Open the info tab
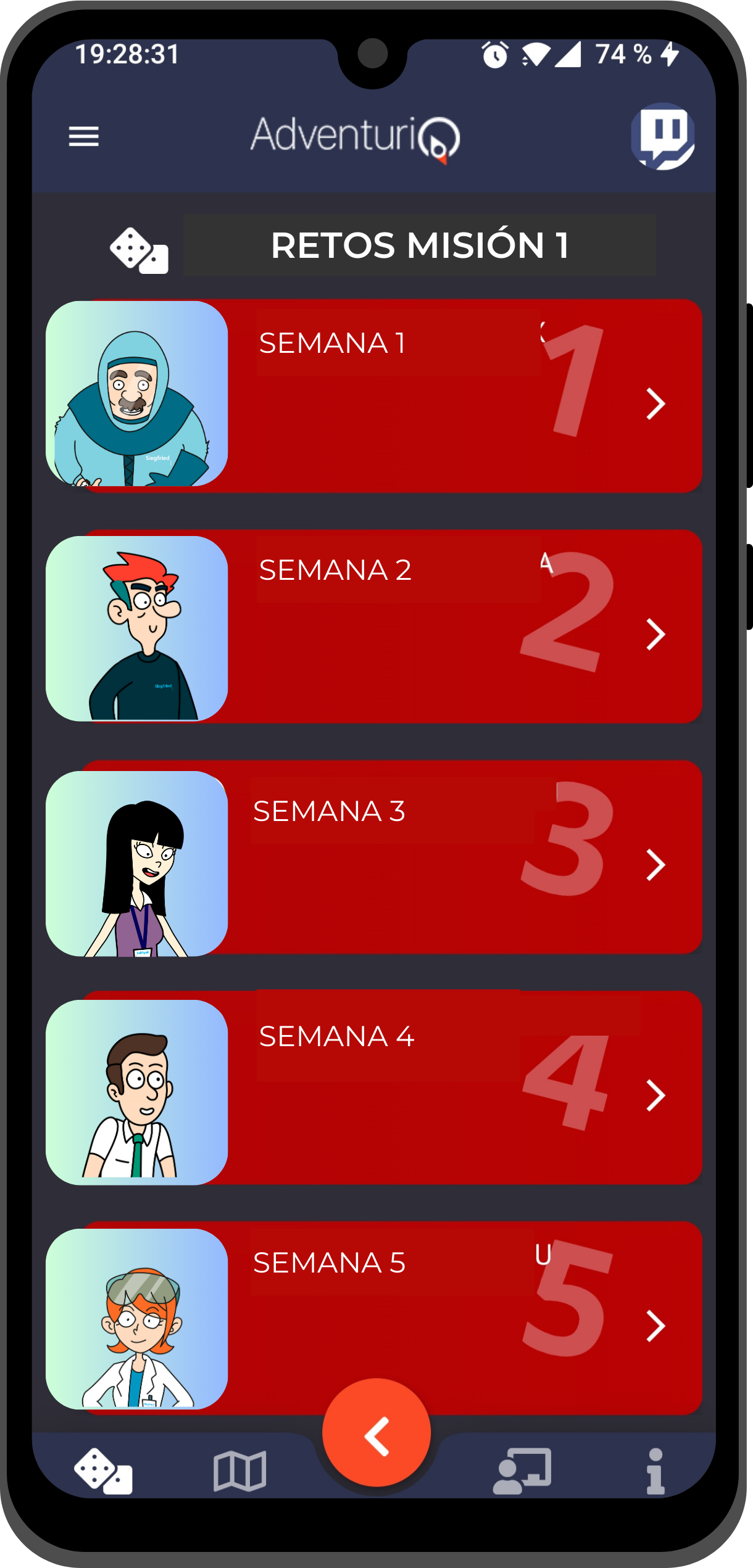The height and width of the screenshot is (1568, 753). (x=655, y=1471)
